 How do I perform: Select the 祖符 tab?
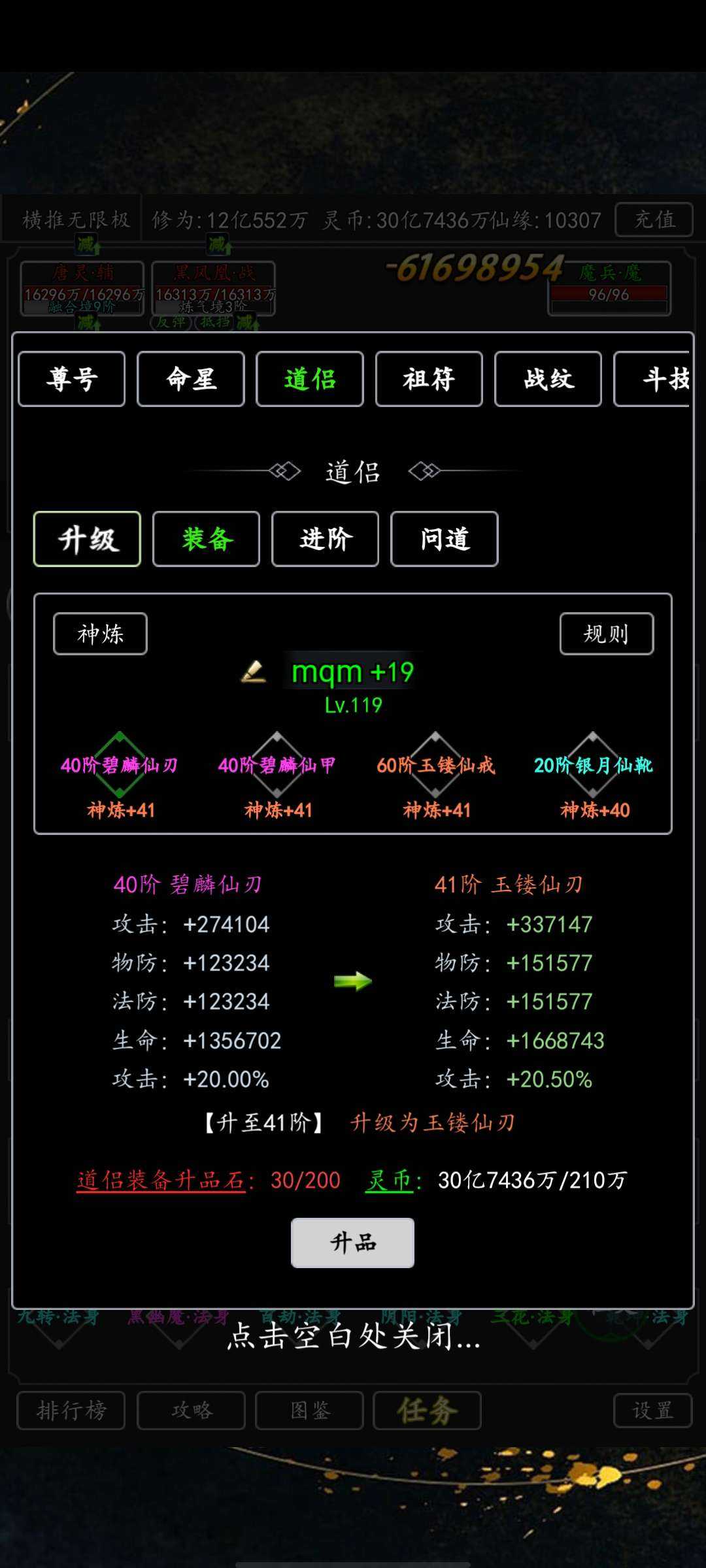coord(429,379)
